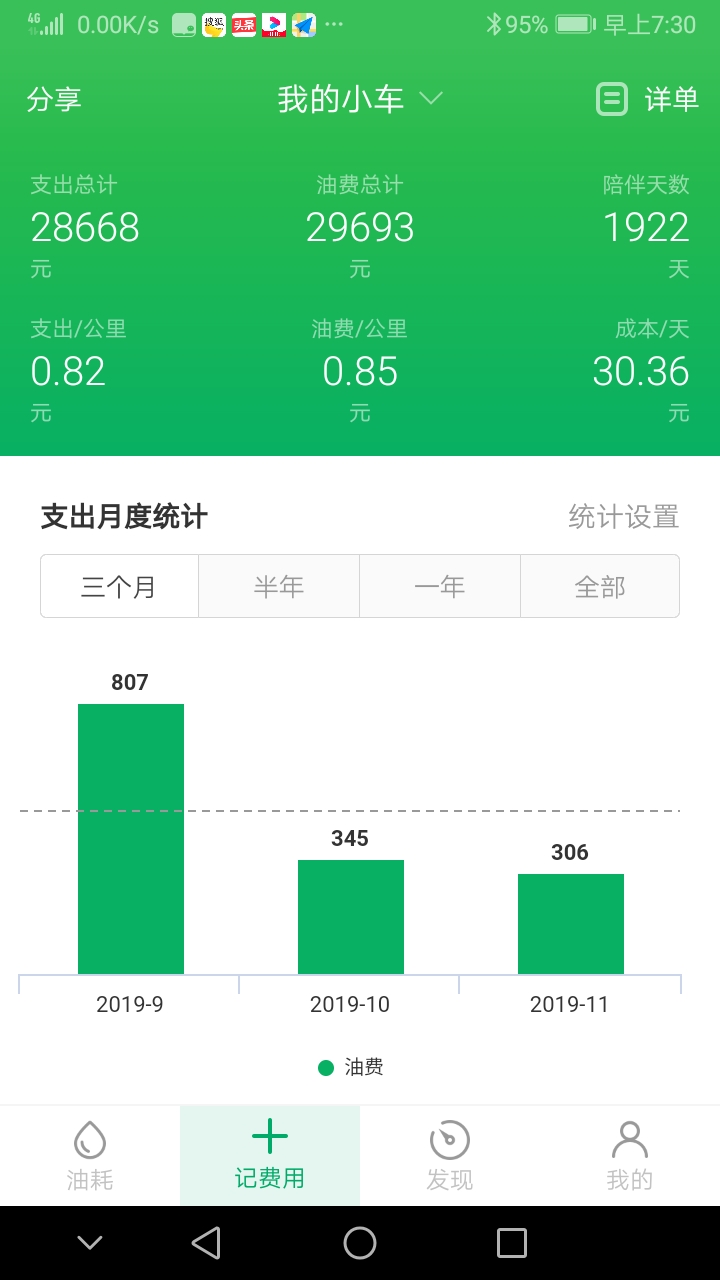Tap the 分享 share button

[x=55, y=98]
